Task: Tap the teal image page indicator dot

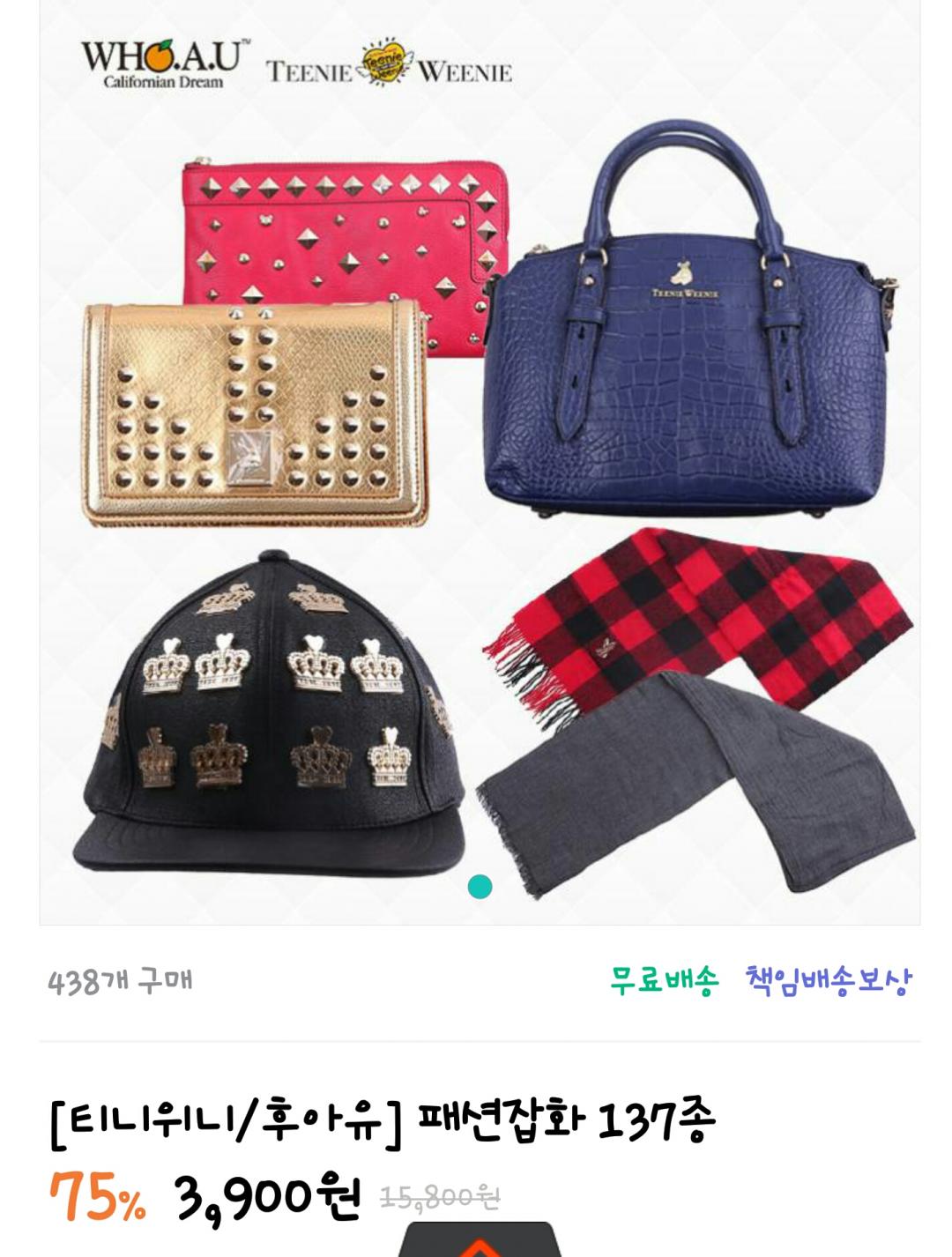Action: [480, 887]
